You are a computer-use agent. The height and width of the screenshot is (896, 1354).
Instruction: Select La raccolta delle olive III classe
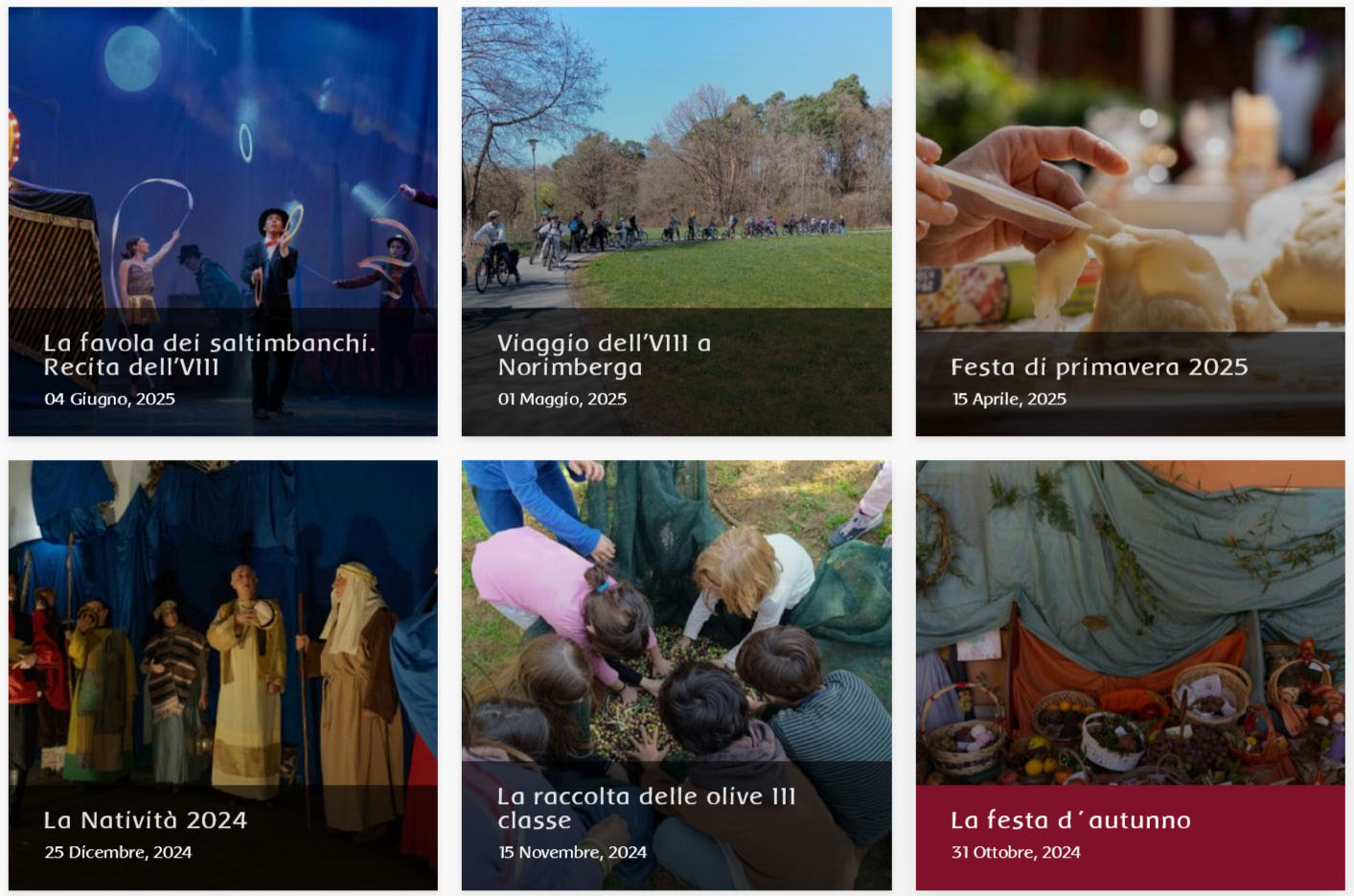pyautogui.click(x=646, y=808)
